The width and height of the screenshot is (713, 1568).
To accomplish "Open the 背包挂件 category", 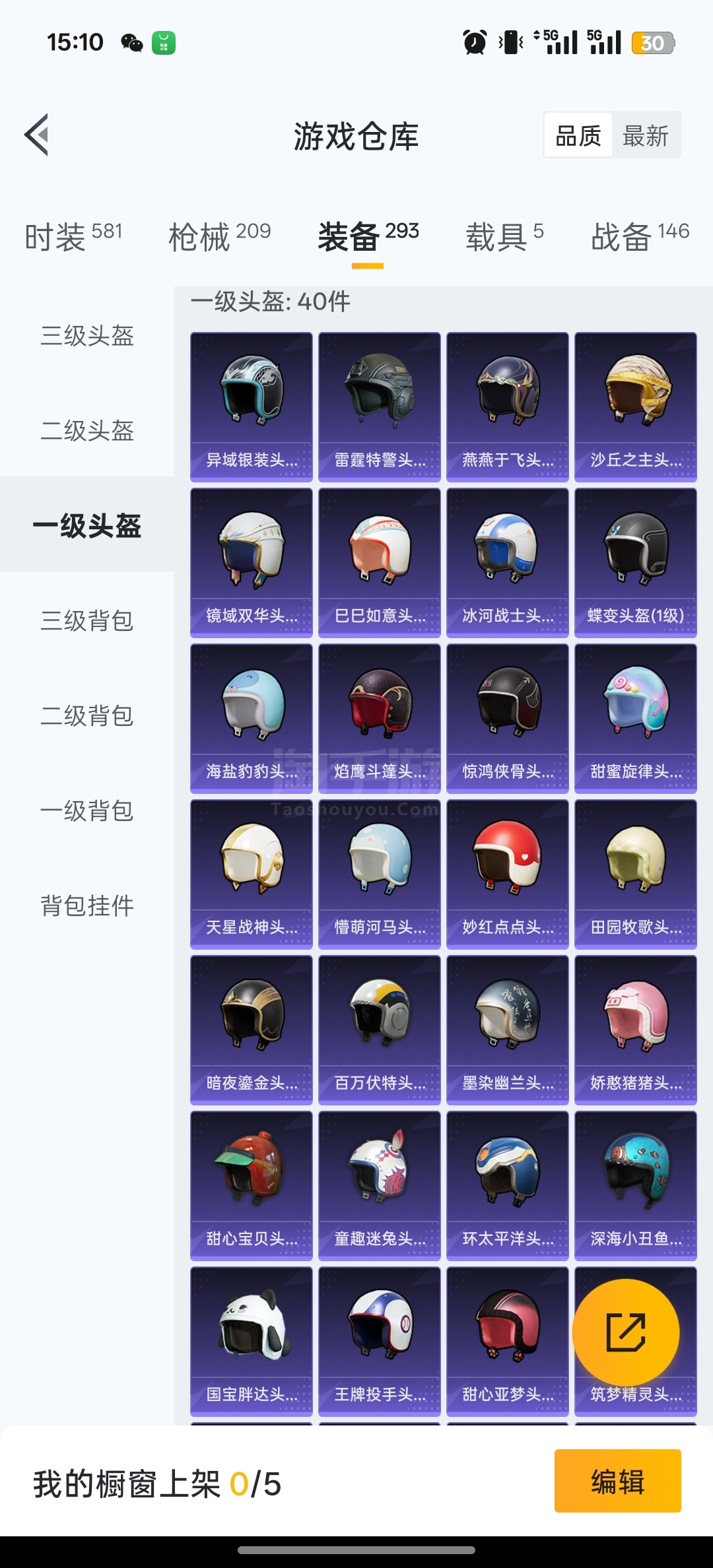I will [x=87, y=906].
